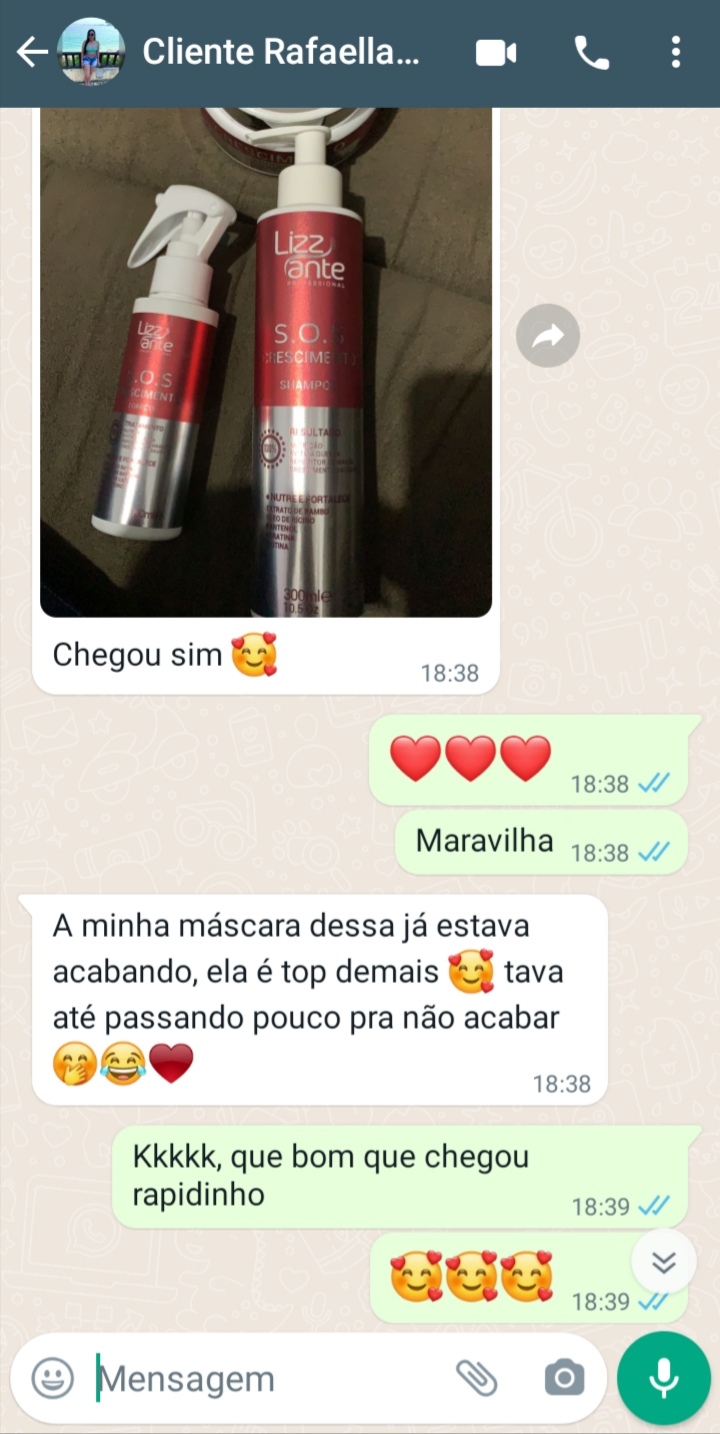Open the emoji picker
Viewport: 720px width, 1434px height.
coord(53,1378)
